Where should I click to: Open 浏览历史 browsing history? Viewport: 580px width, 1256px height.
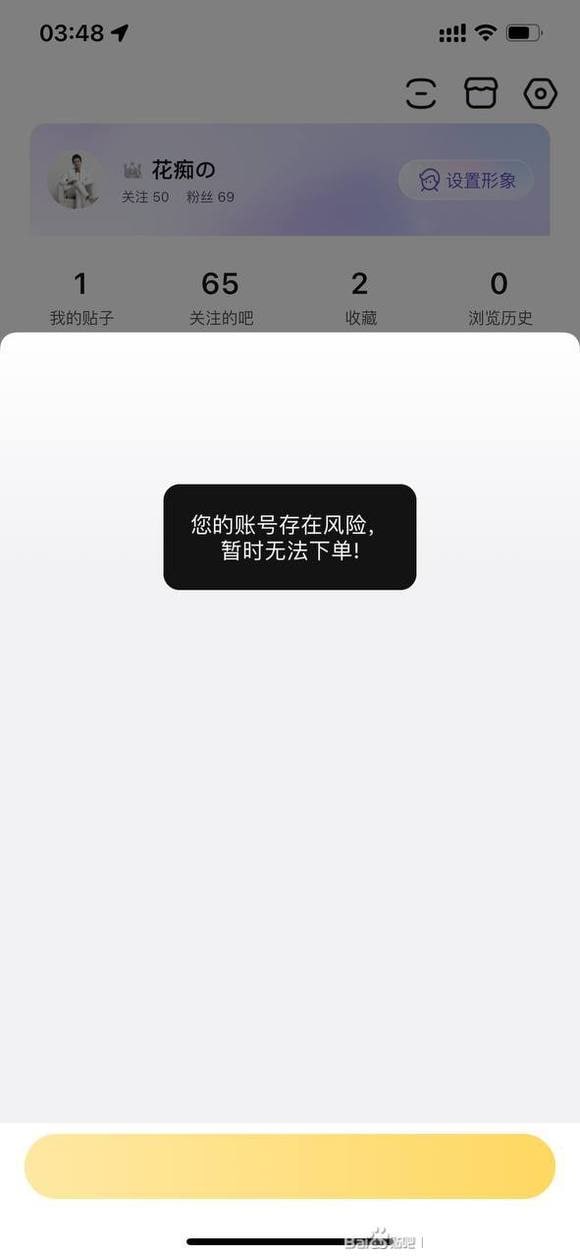tap(500, 298)
